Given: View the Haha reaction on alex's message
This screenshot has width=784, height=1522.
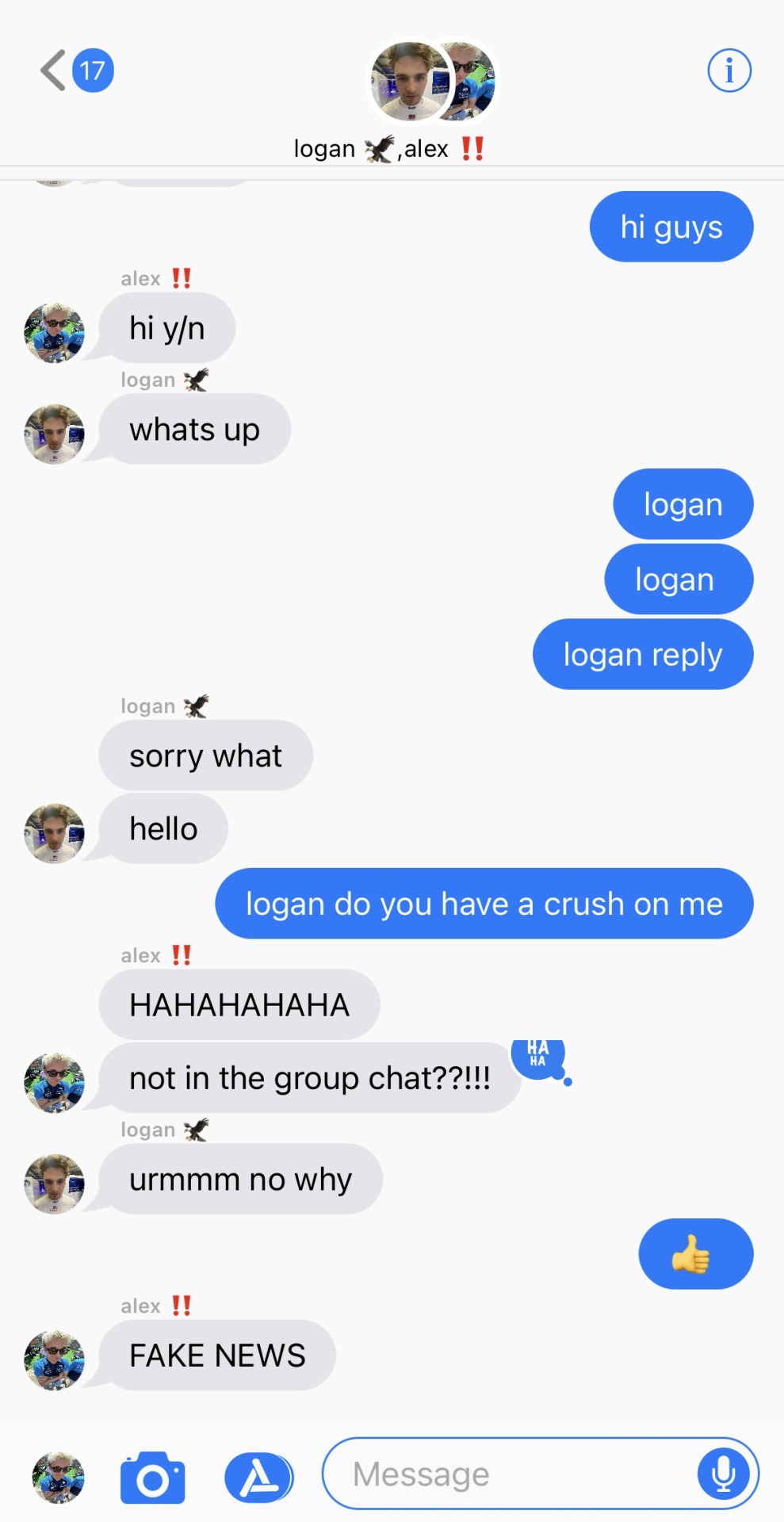Looking at the screenshot, I should (x=539, y=1057).
